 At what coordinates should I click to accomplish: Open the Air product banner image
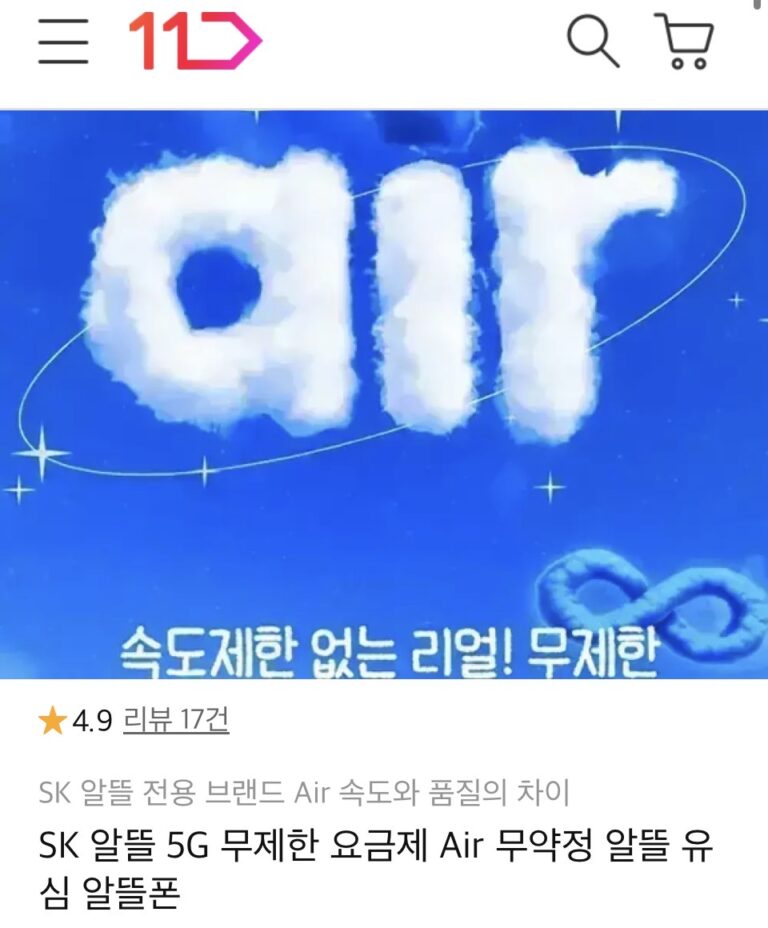384,395
